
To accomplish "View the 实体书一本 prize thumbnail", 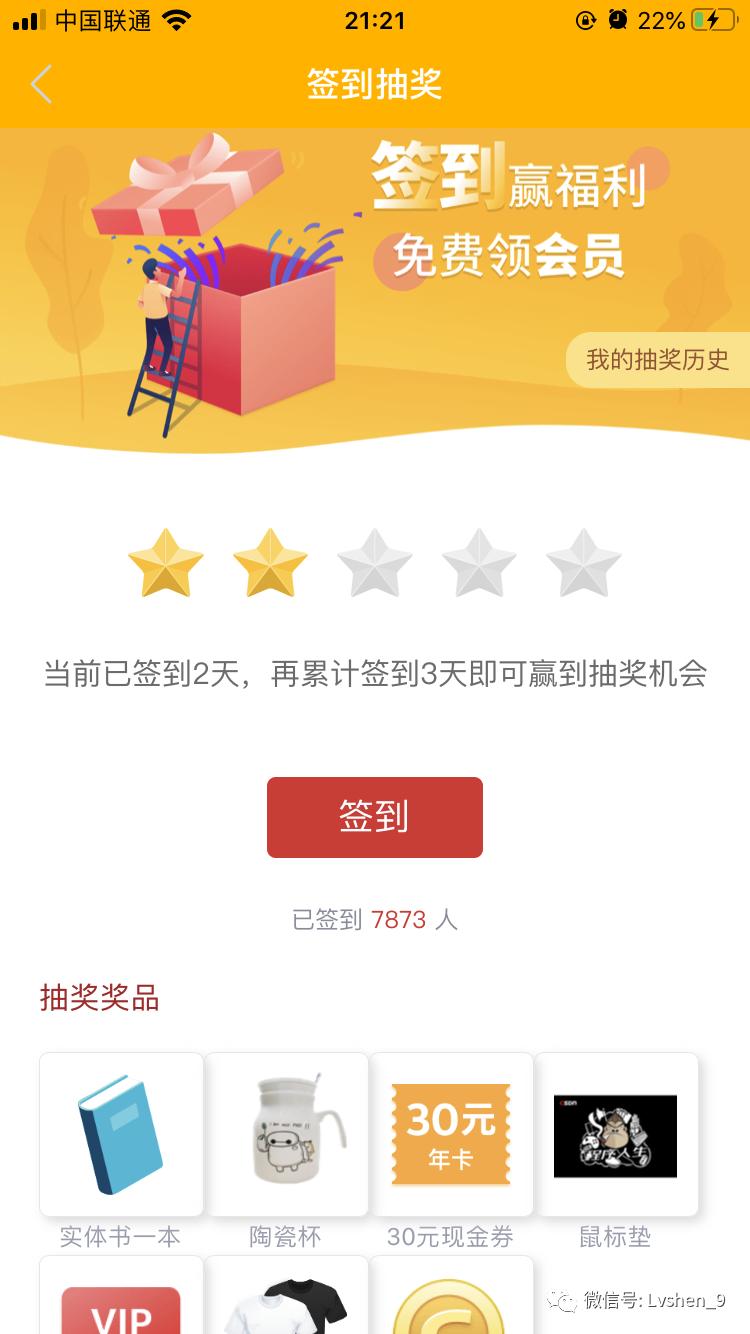I will (120, 1134).
